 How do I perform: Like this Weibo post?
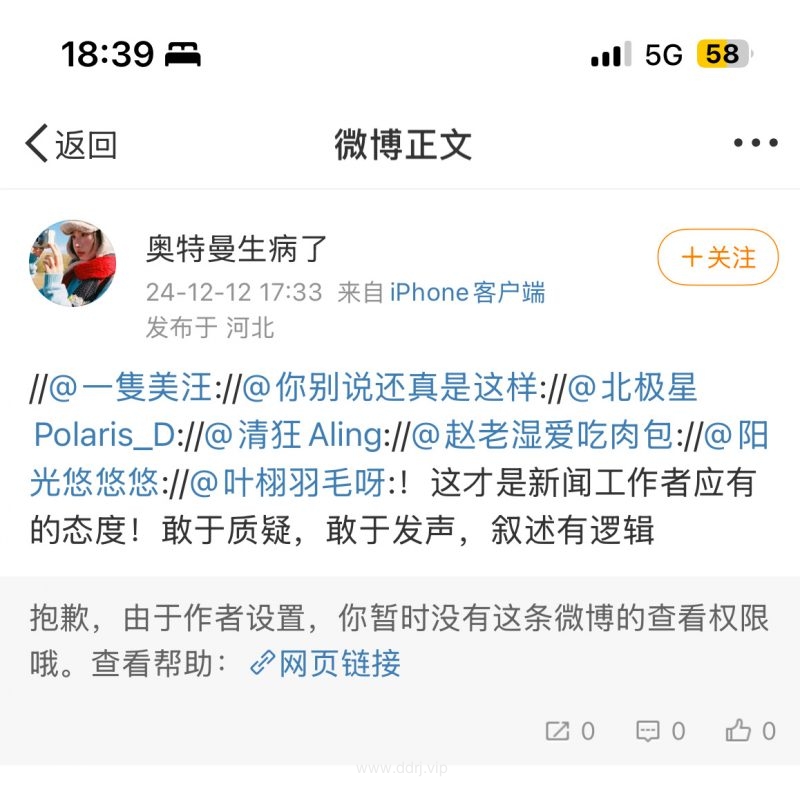click(x=751, y=731)
